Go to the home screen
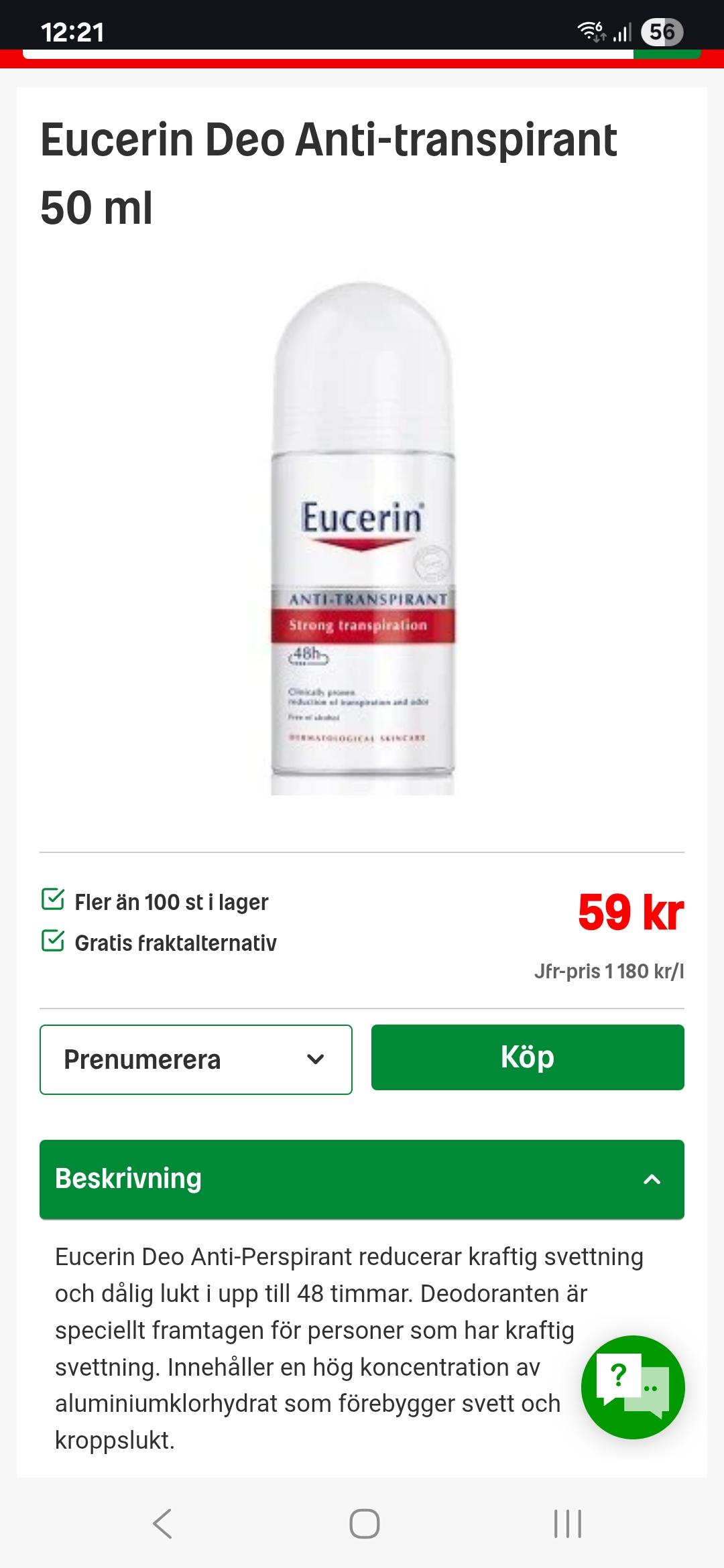Image resolution: width=724 pixels, height=1568 pixels. (364, 1524)
